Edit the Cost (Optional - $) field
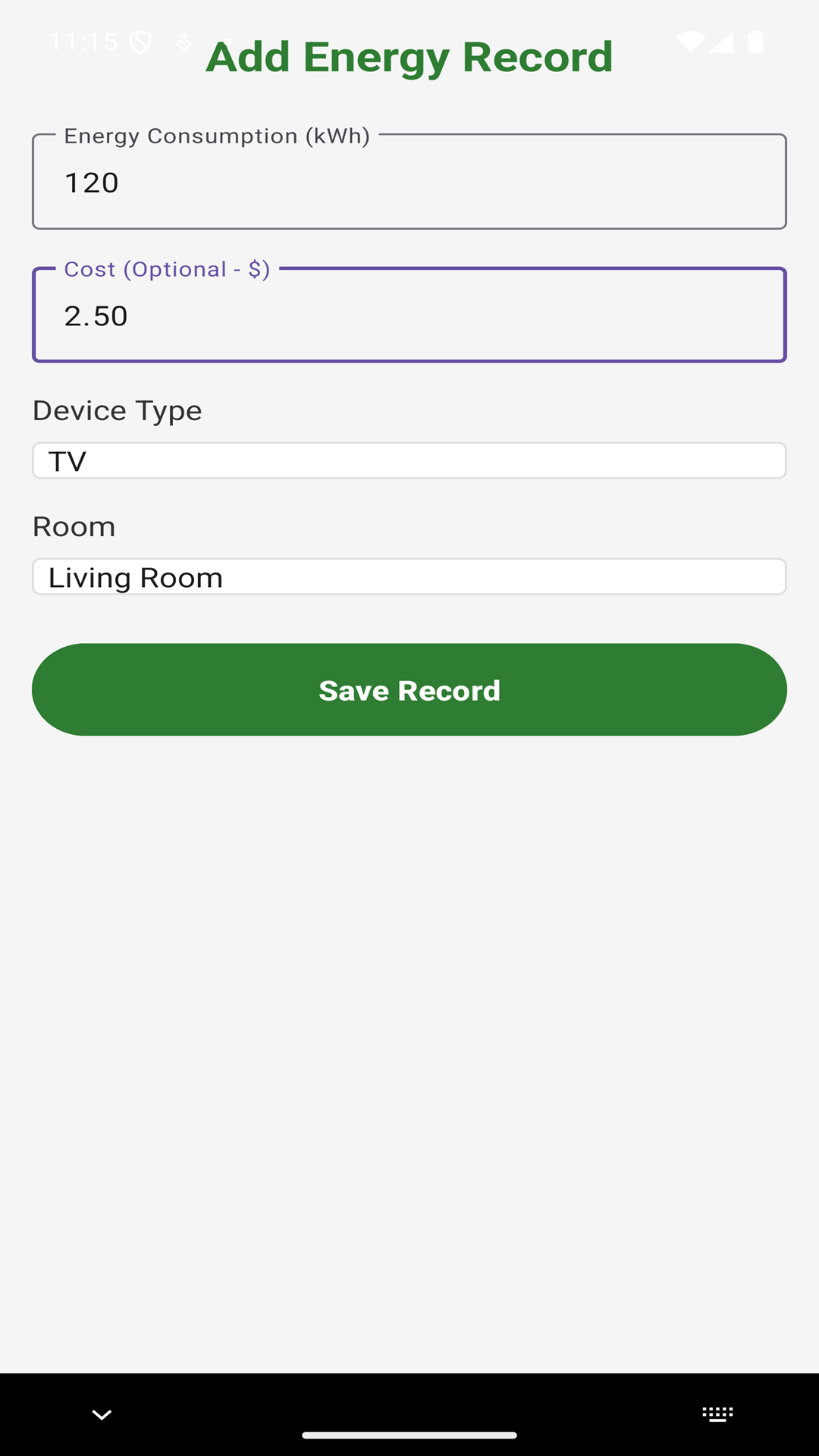The width and height of the screenshot is (819, 1456). [409, 315]
